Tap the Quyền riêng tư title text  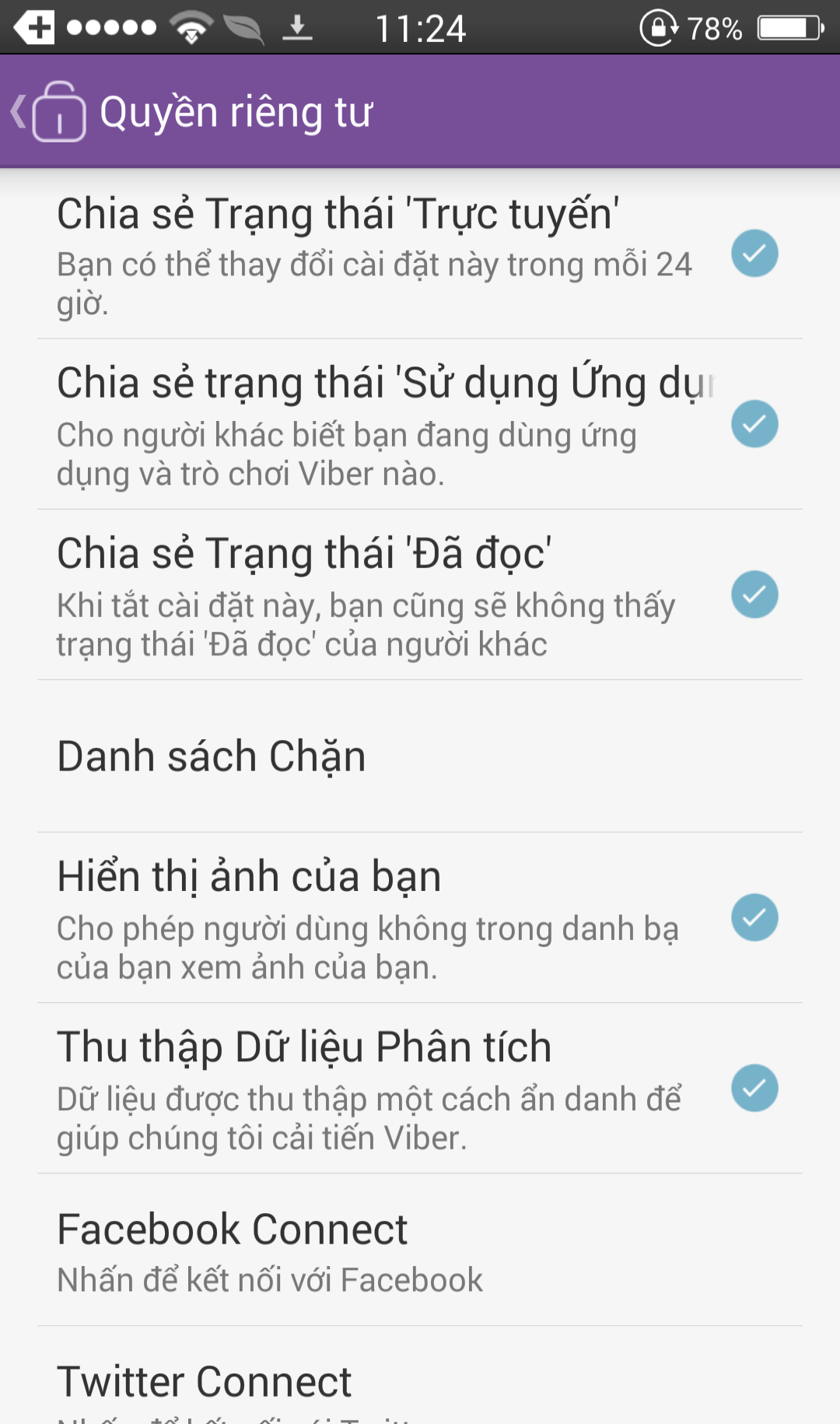click(x=235, y=111)
